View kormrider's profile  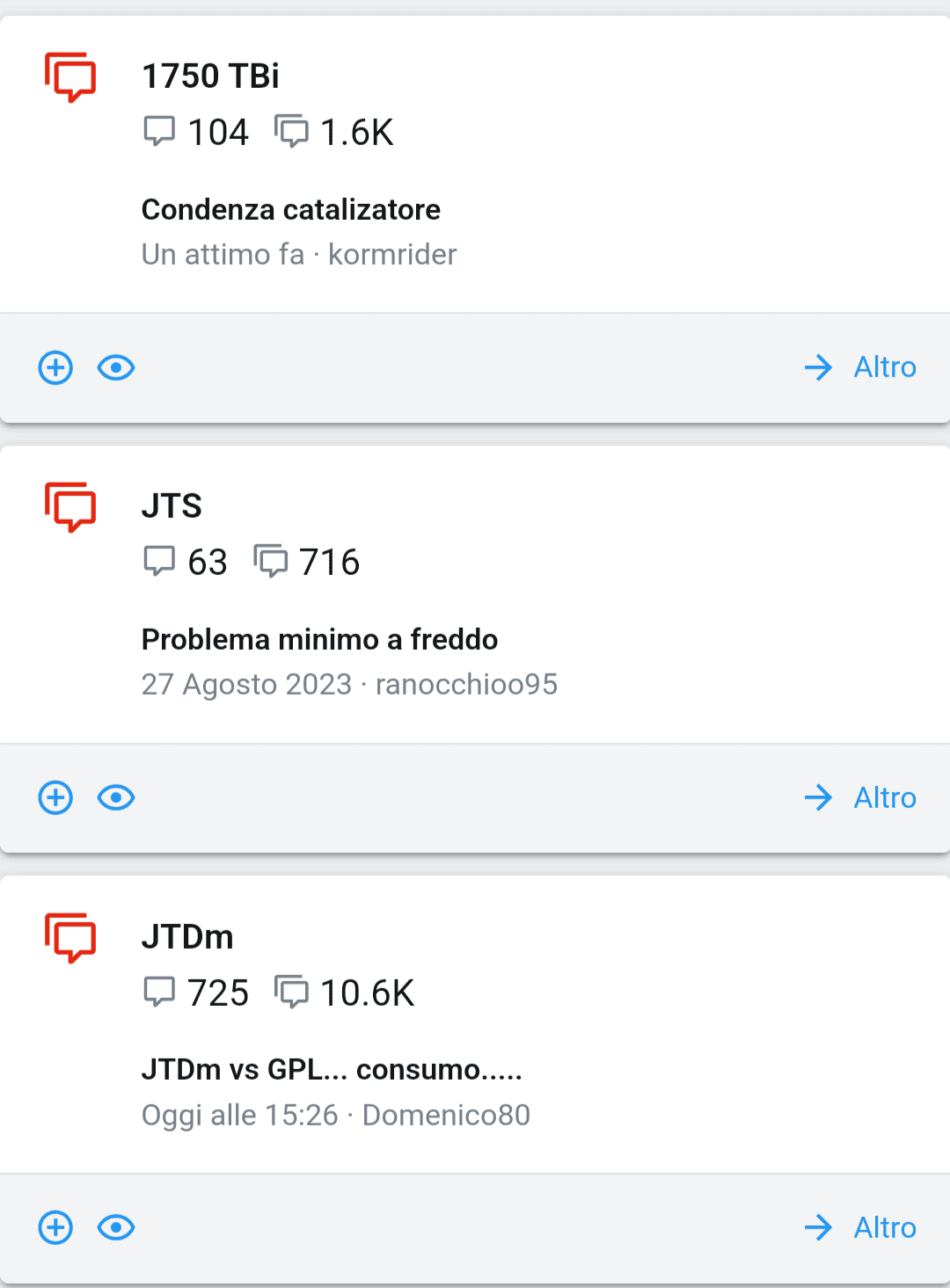tap(392, 255)
